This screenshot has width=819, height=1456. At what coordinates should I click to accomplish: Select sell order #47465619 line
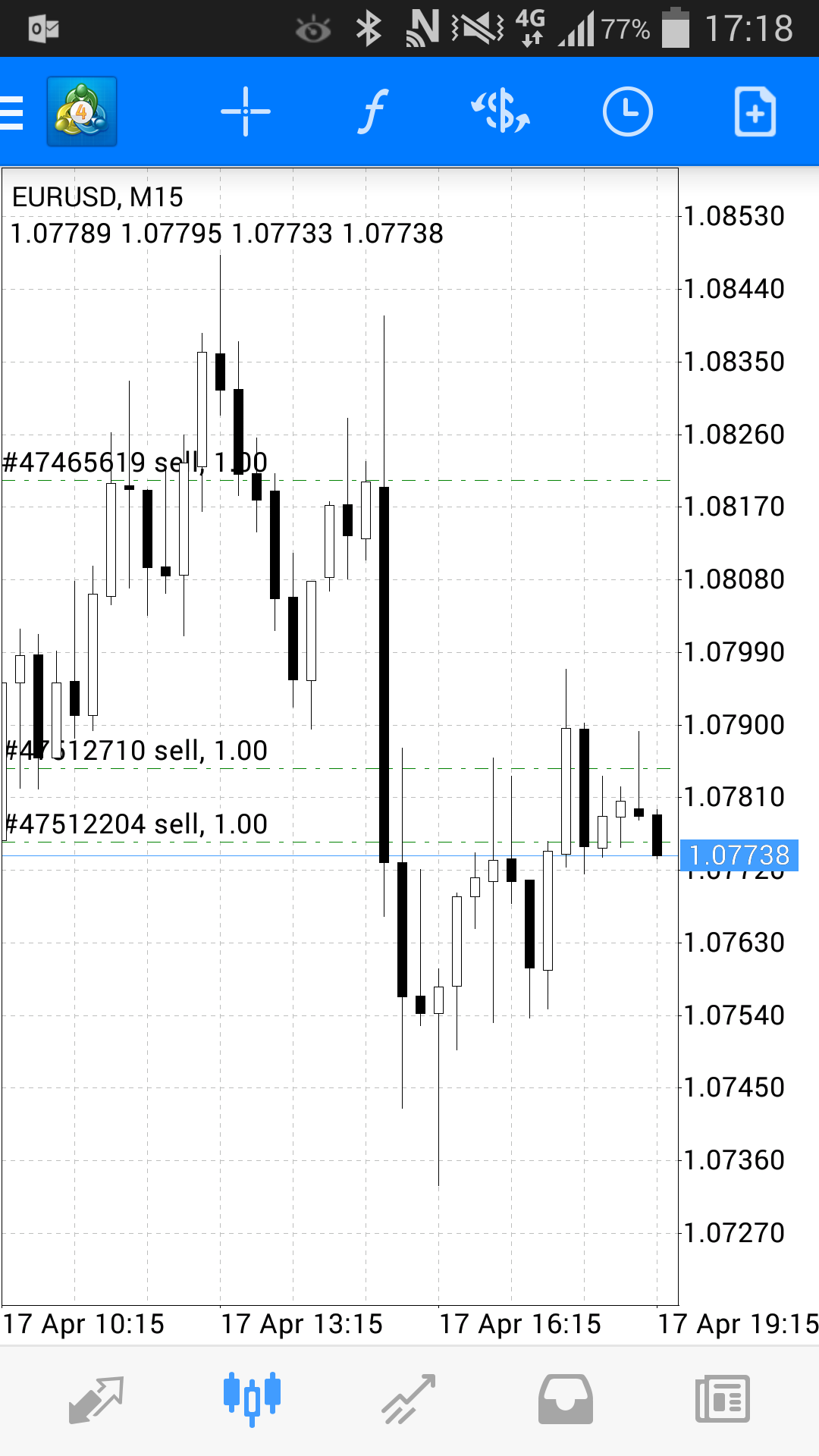pyautogui.click(x=135, y=463)
